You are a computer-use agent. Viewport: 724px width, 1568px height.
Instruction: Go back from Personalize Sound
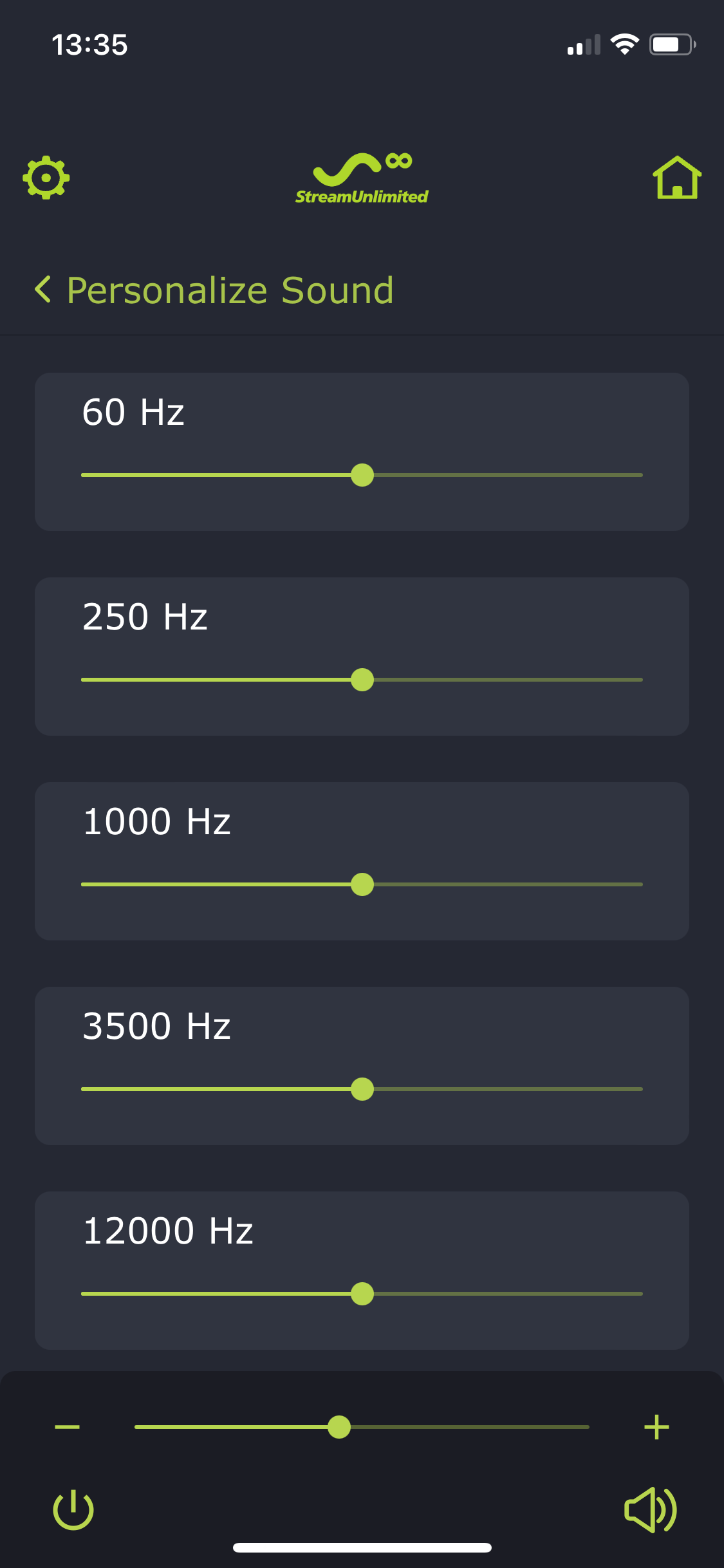point(43,290)
